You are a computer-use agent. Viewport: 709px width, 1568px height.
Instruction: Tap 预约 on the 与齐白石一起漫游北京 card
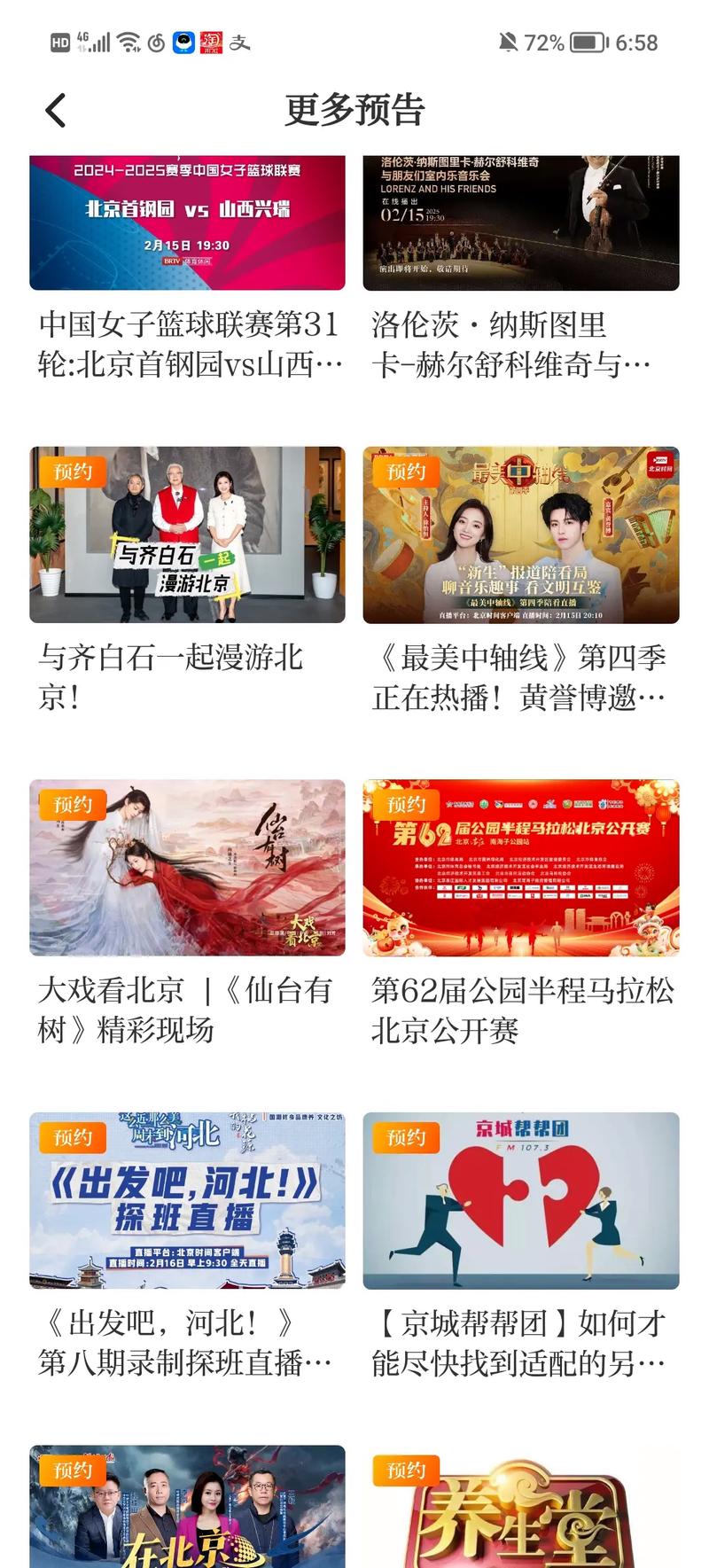click(73, 472)
